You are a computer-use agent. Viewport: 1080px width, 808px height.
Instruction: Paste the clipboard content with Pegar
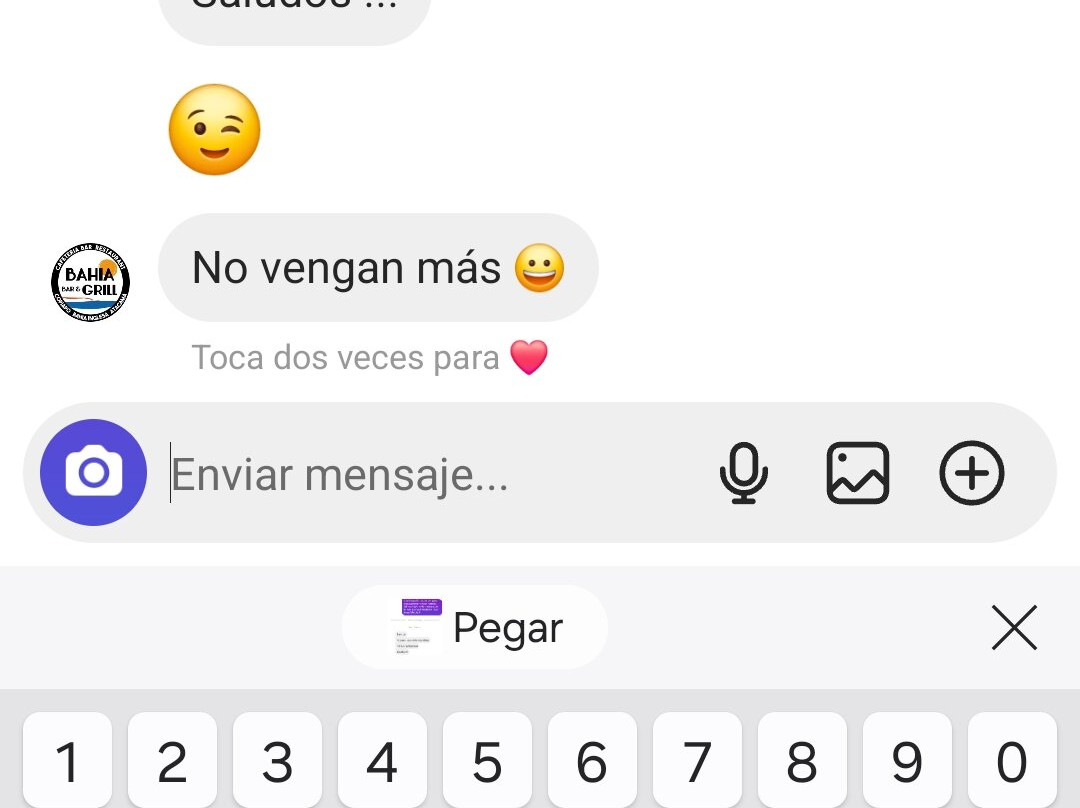(x=475, y=628)
